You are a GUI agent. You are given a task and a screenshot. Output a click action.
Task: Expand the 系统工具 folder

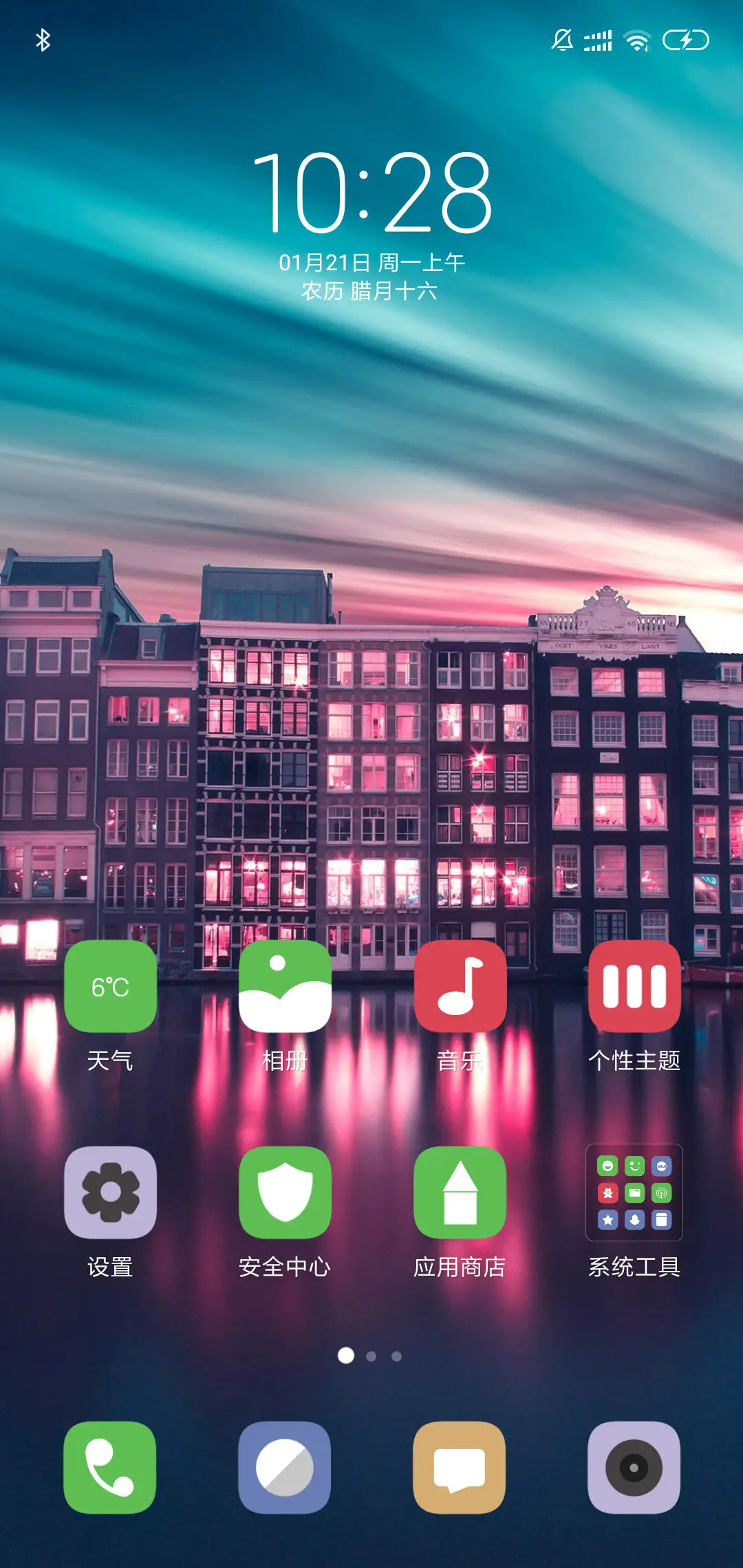click(634, 1193)
